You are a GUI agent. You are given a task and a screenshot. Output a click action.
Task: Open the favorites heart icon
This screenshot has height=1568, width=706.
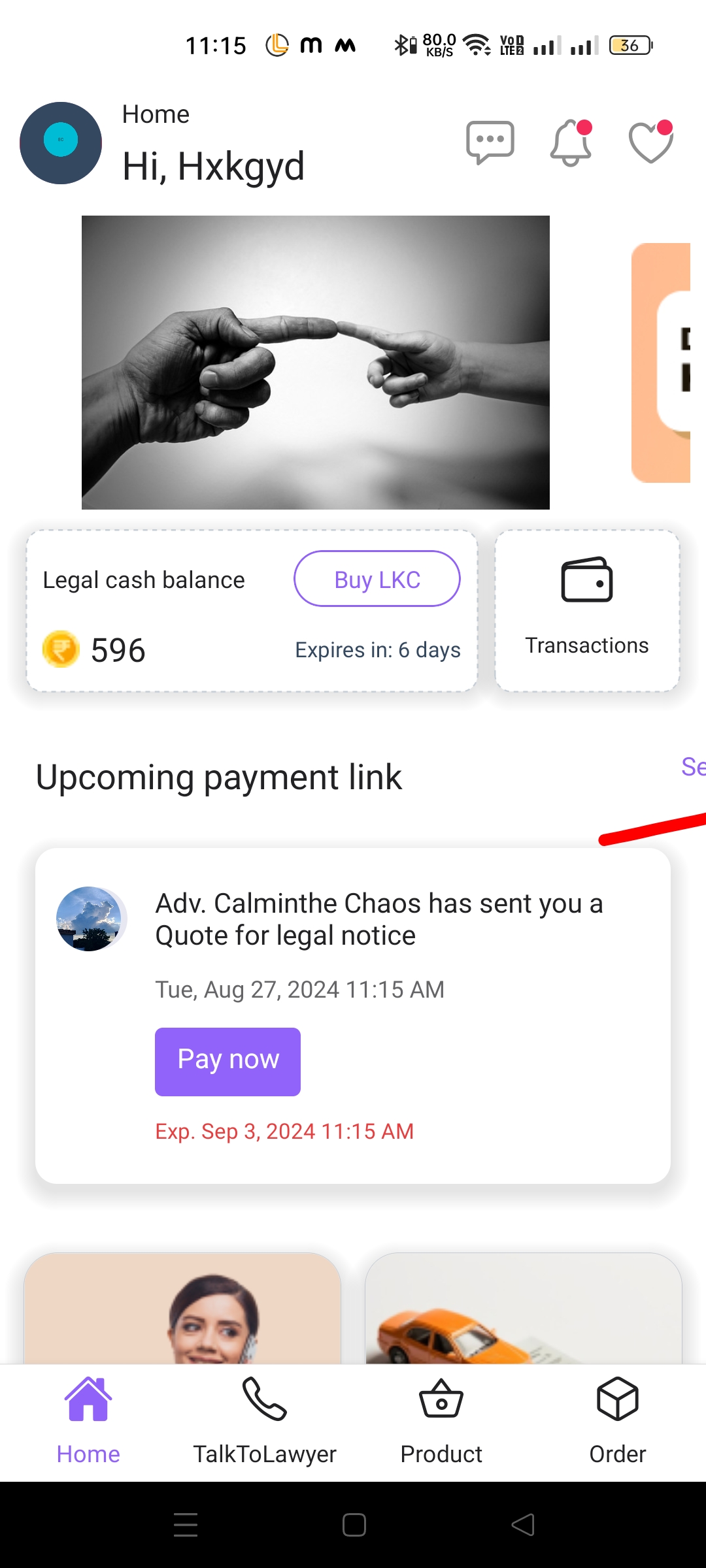pos(650,143)
